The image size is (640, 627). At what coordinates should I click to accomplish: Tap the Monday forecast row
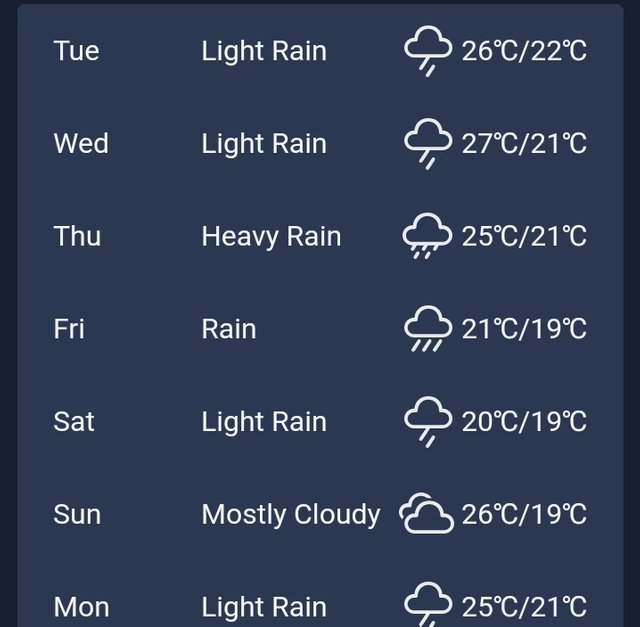pos(320,606)
